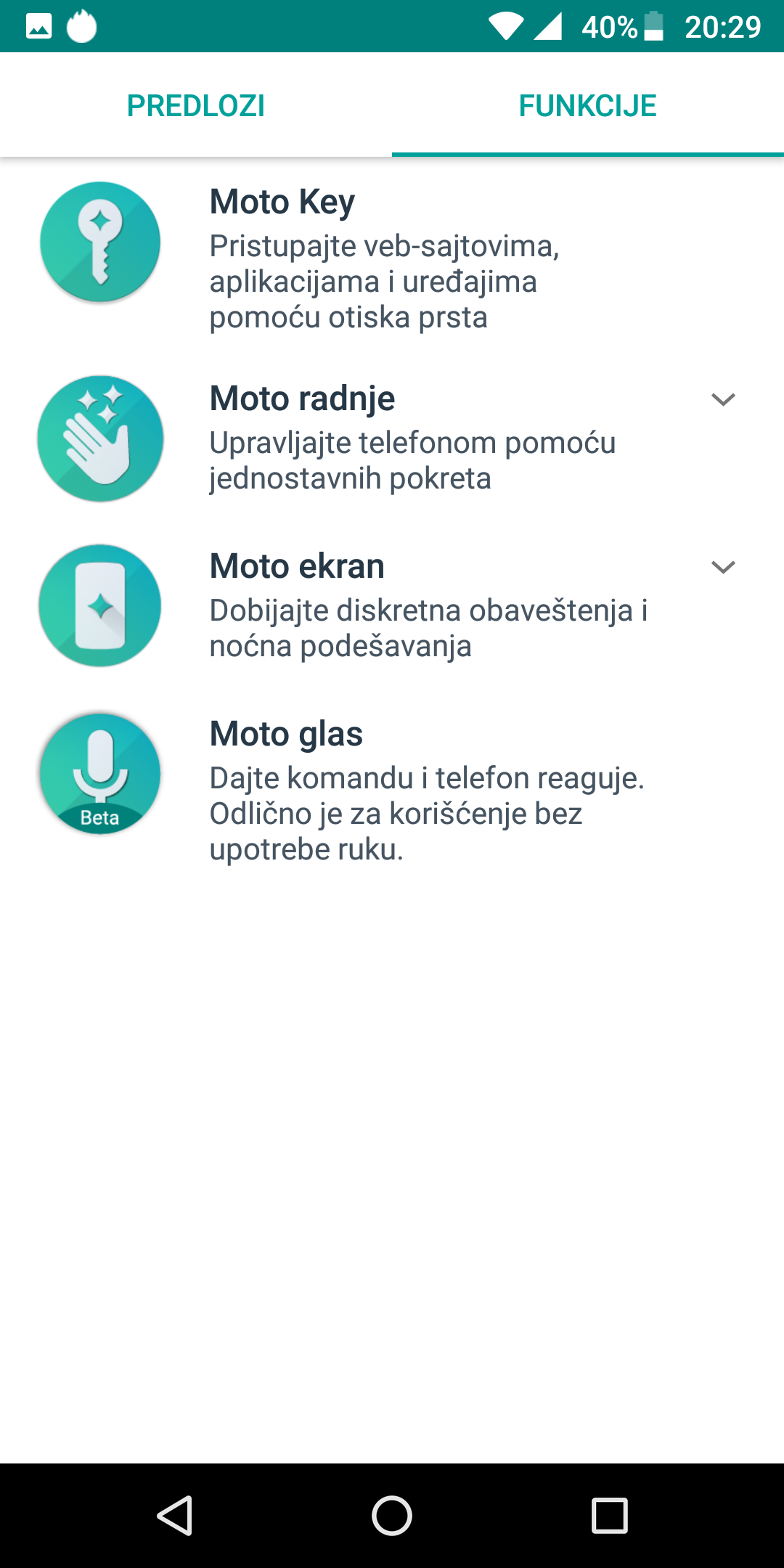Image resolution: width=784 pixels, height=1568 pixels.
Task: Open the Moto ekran row
Action: 392,605
